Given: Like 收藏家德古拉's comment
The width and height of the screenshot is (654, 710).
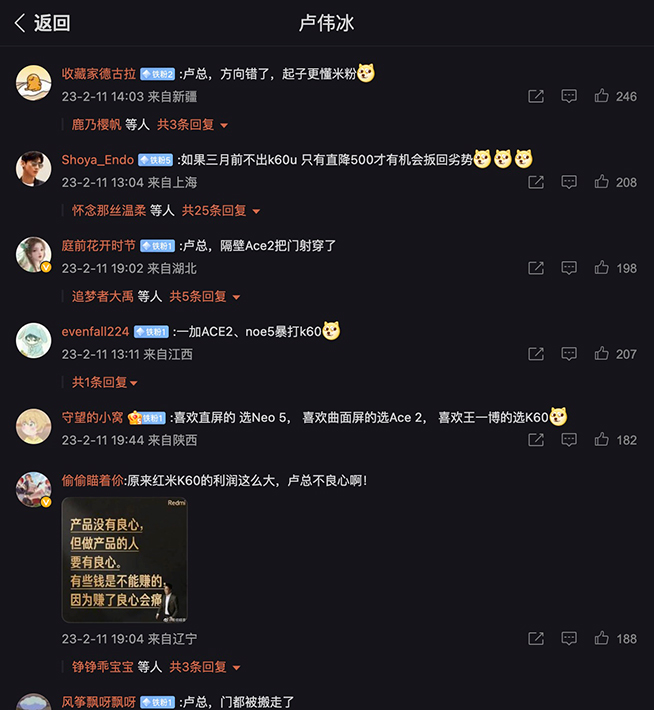Looking at the screenshot, I should 602,96.
